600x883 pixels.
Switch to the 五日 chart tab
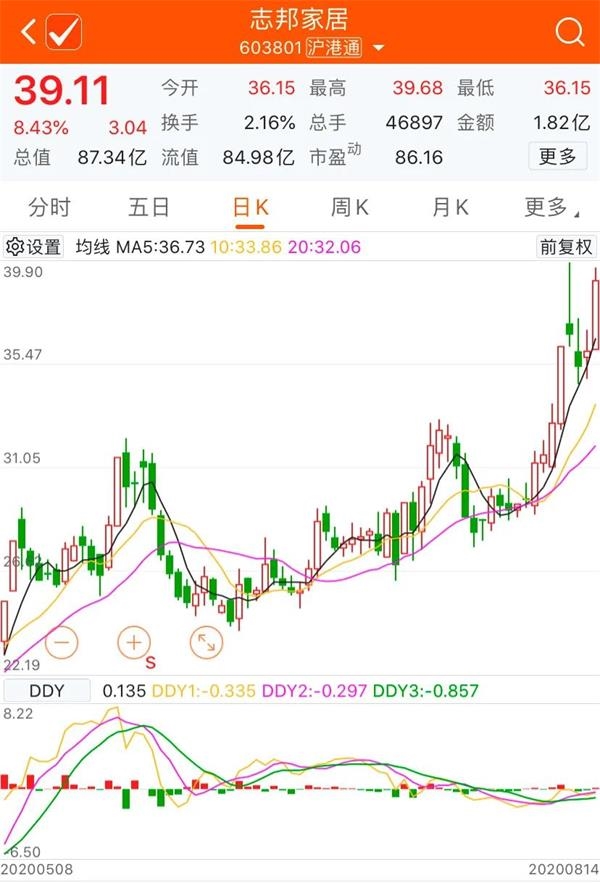point(149,208)
